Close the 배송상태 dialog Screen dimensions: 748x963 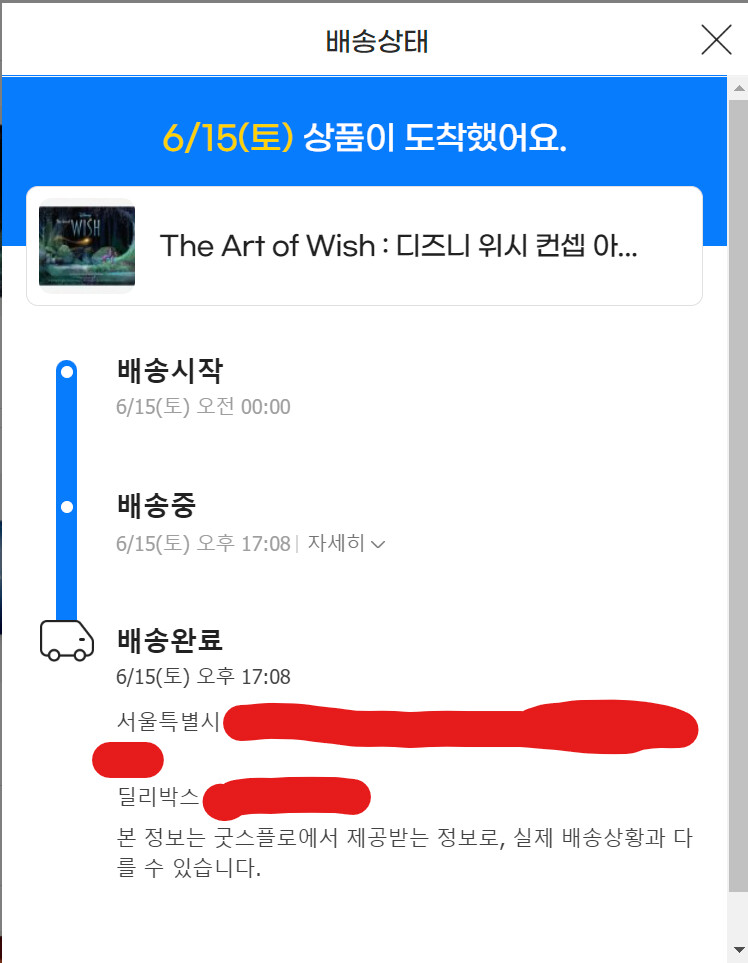click(716, 41)
